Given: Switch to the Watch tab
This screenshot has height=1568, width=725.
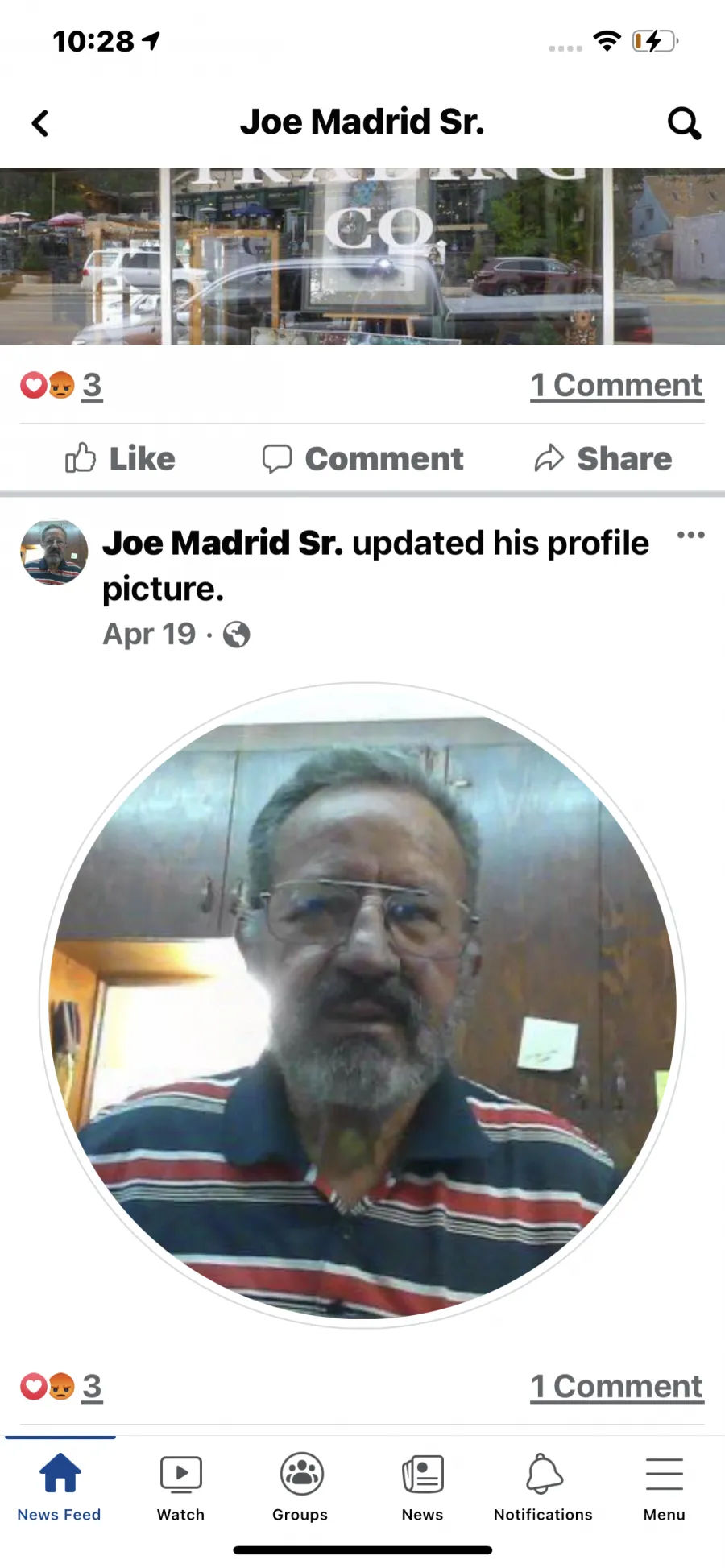Looking at the screenshot, I should [x=181, y=1487].
